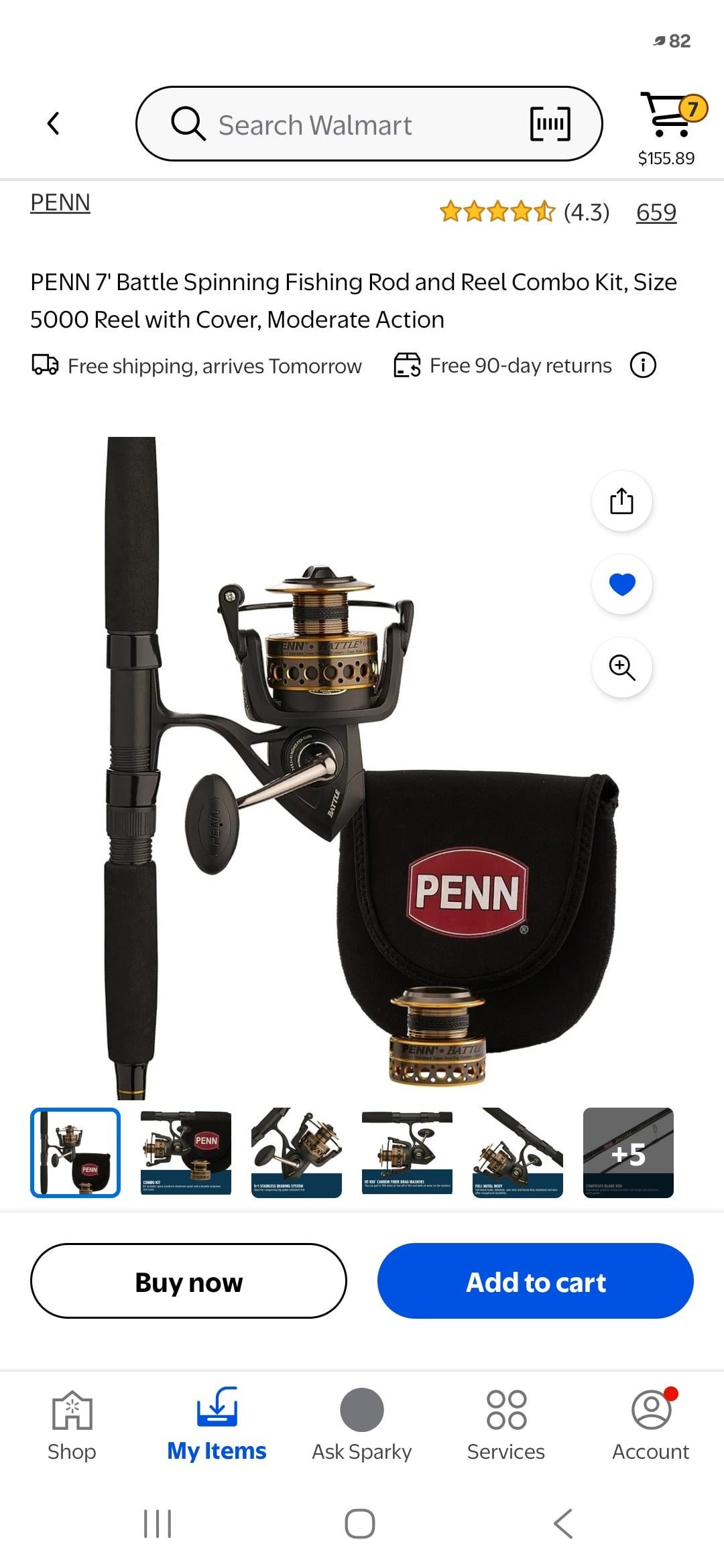Viewport: 724px width, 1568px height.
Task: Switch to the Shop tab
Action: tap(72, 1425)
